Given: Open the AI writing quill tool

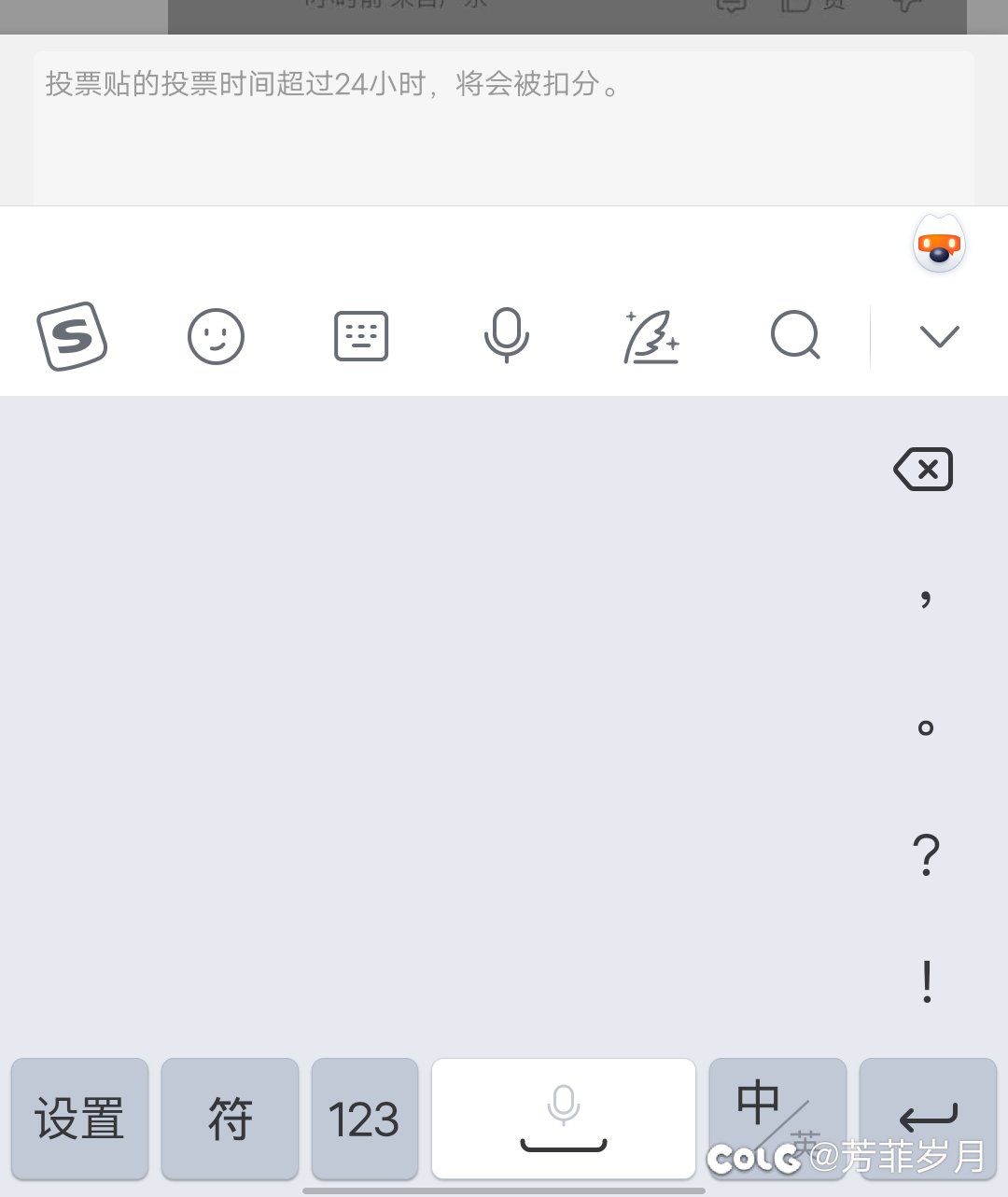Looking at the screenshot, I should [651, 336].
